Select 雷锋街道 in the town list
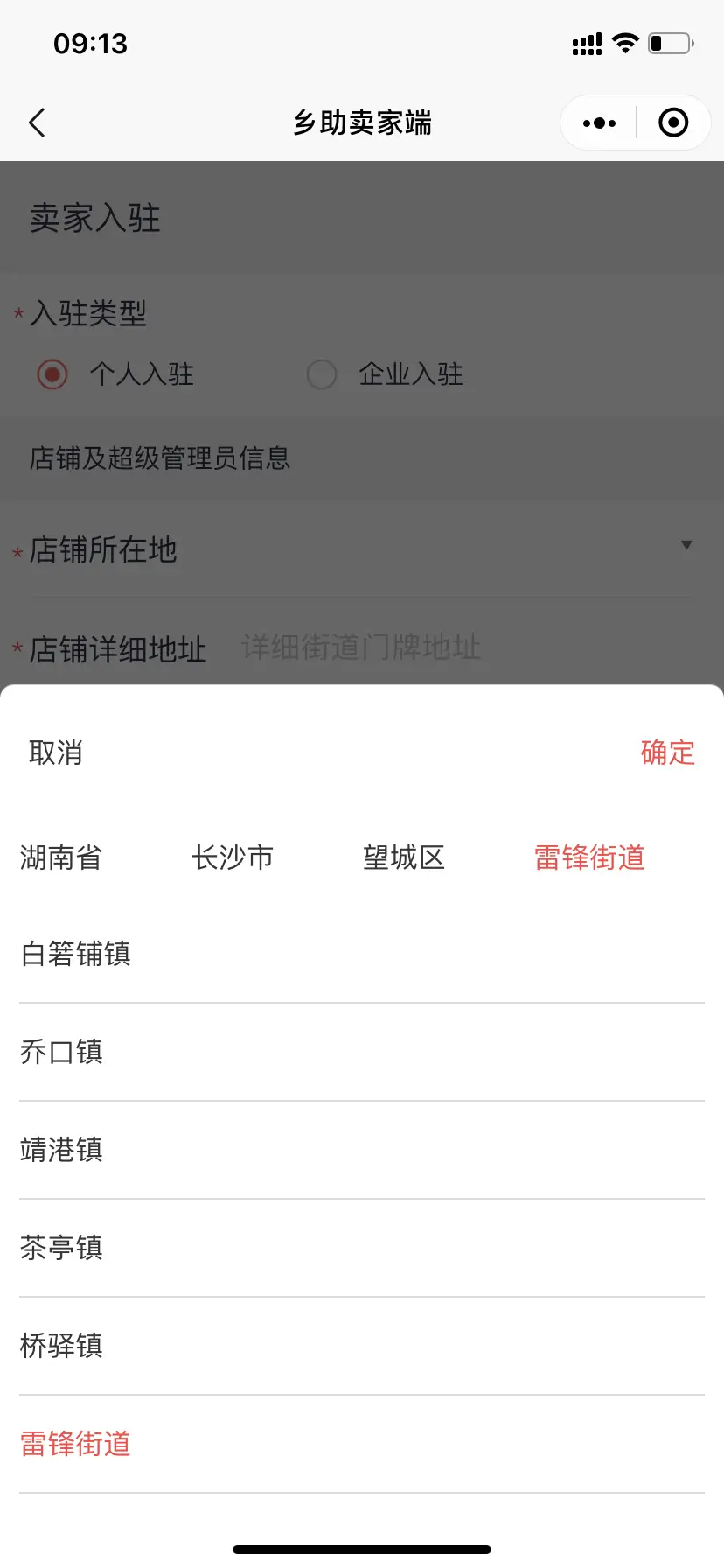 point(76,1444)
